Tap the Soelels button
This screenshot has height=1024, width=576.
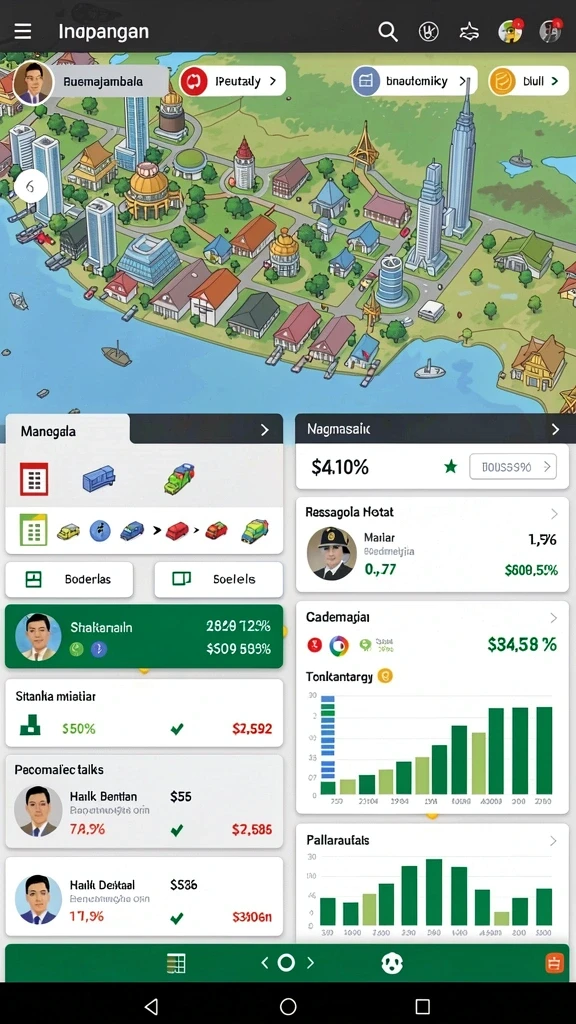click(219, 579)
